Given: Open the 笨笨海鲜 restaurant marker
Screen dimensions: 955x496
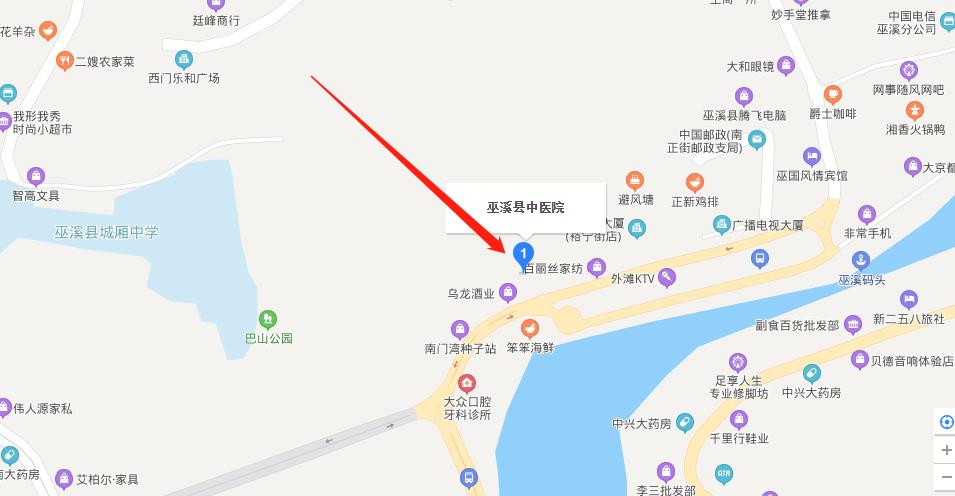Looking at the screenshot, I should (x=530, y=328).
